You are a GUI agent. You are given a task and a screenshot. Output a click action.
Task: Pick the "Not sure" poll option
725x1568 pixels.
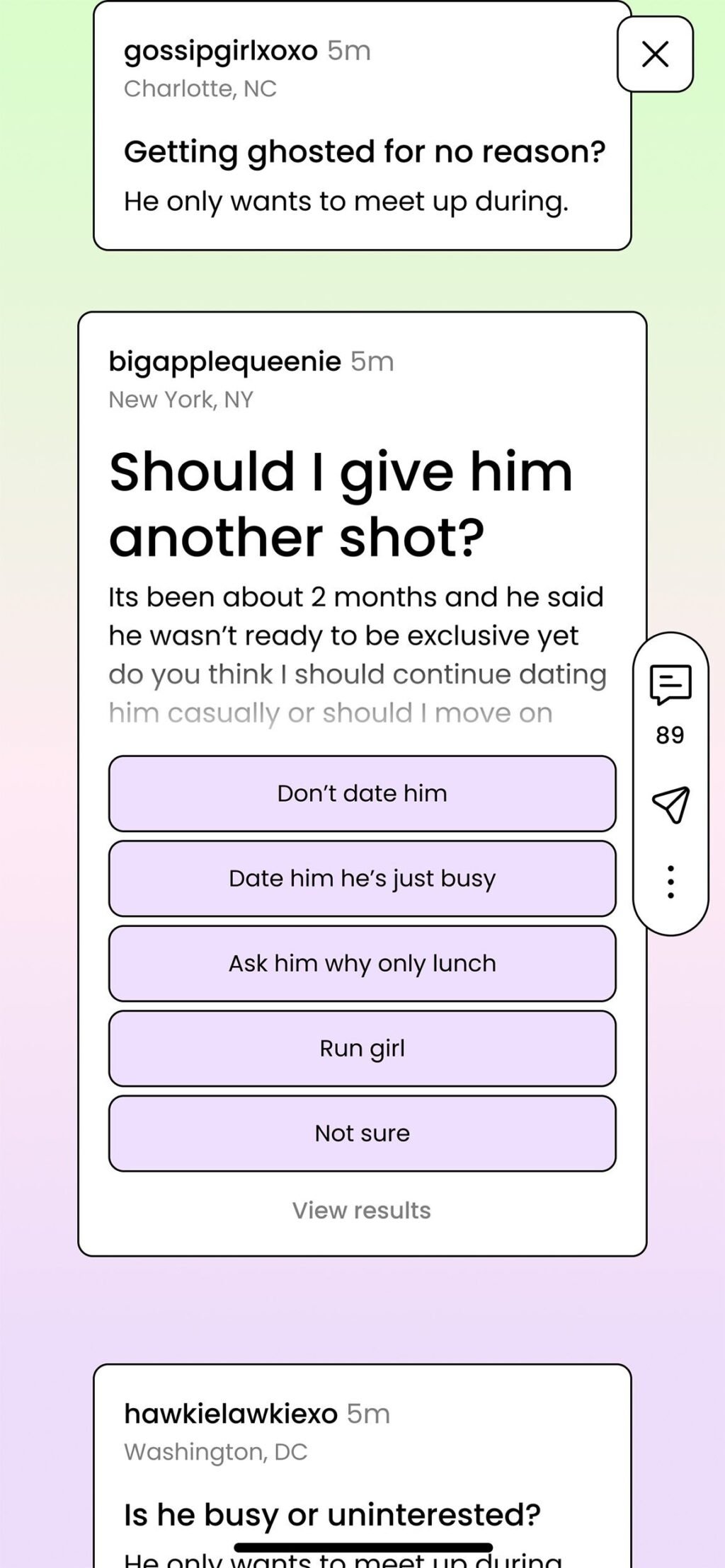[x=362, y=1133]
